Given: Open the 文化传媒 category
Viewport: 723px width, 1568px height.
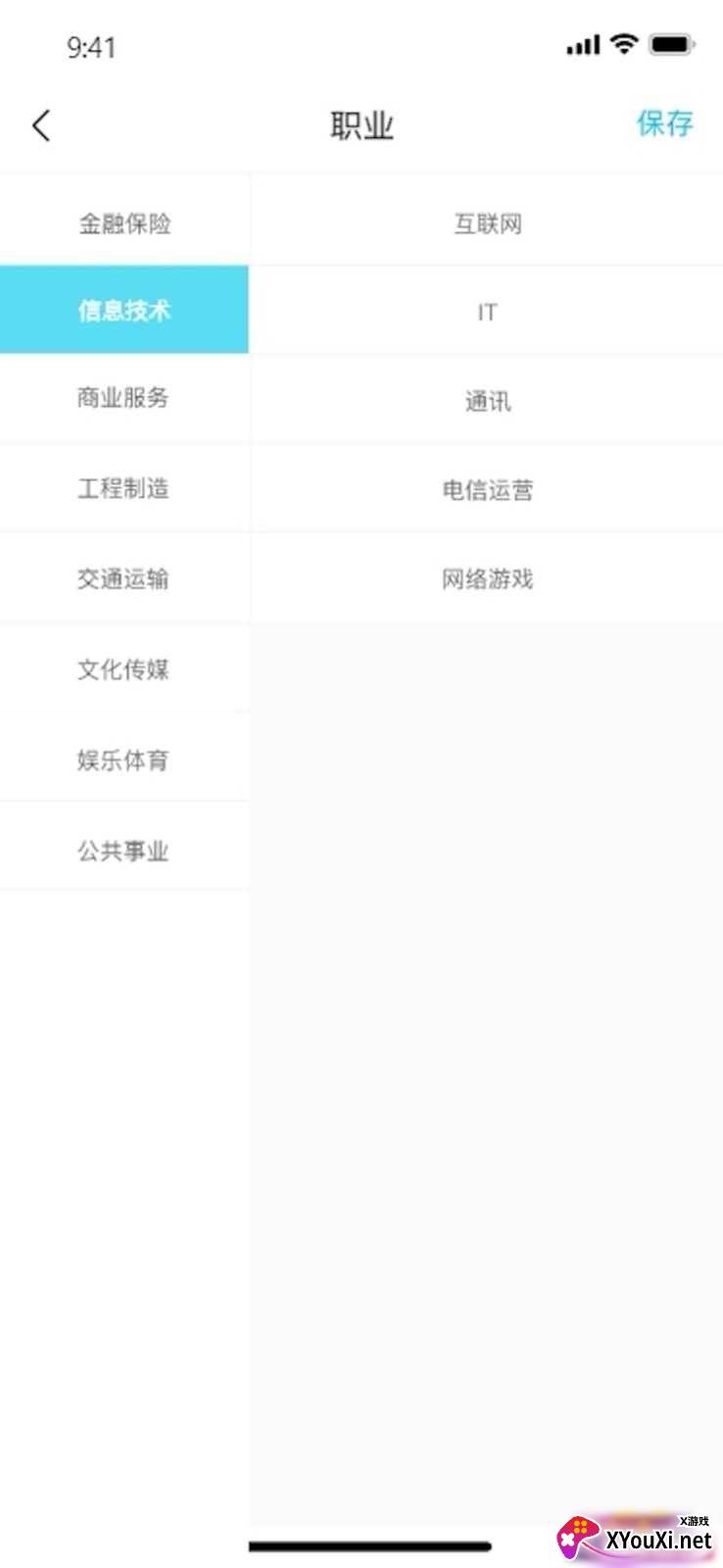Looking at the screenshot, I should [x=124, y=669].
